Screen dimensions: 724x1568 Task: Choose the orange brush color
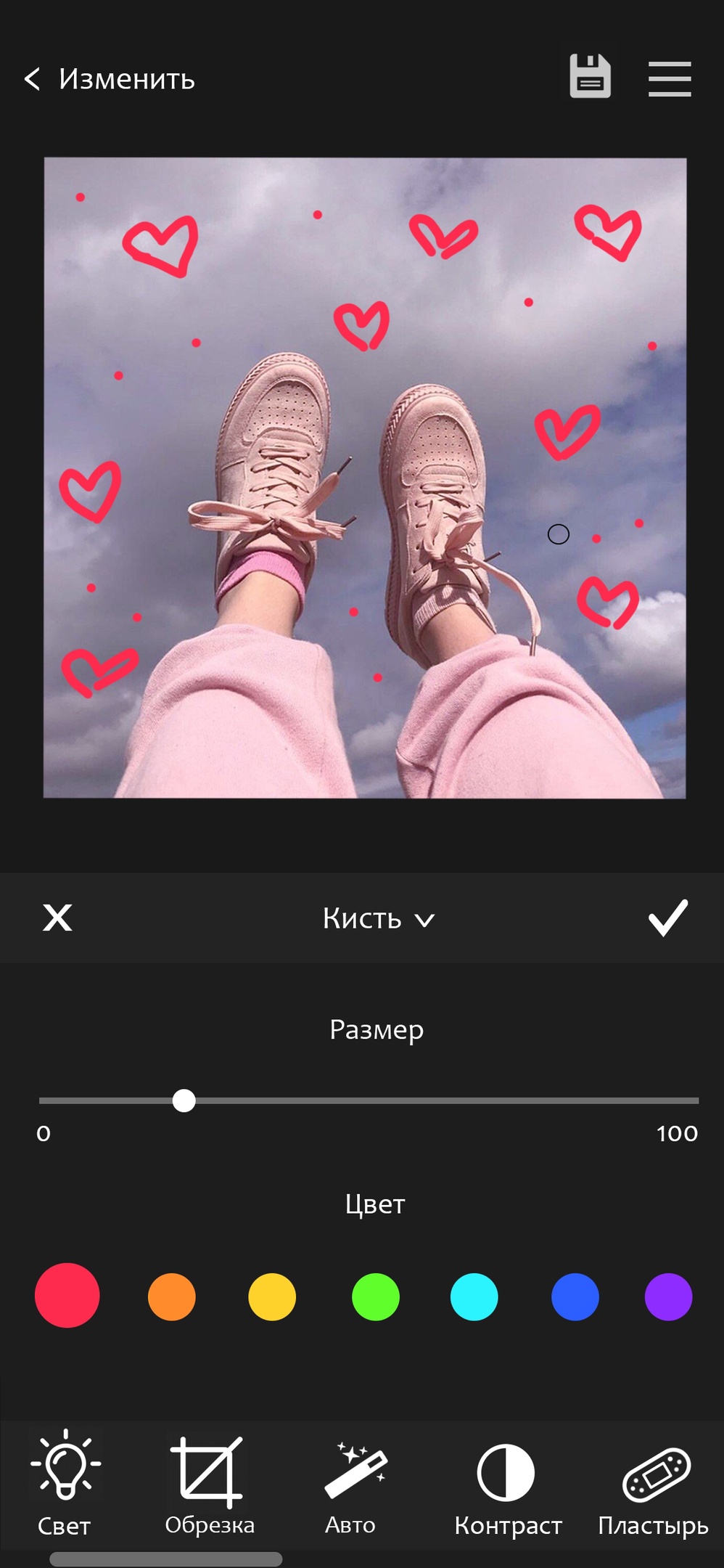pyautogui.click(x=171, y=1297)
